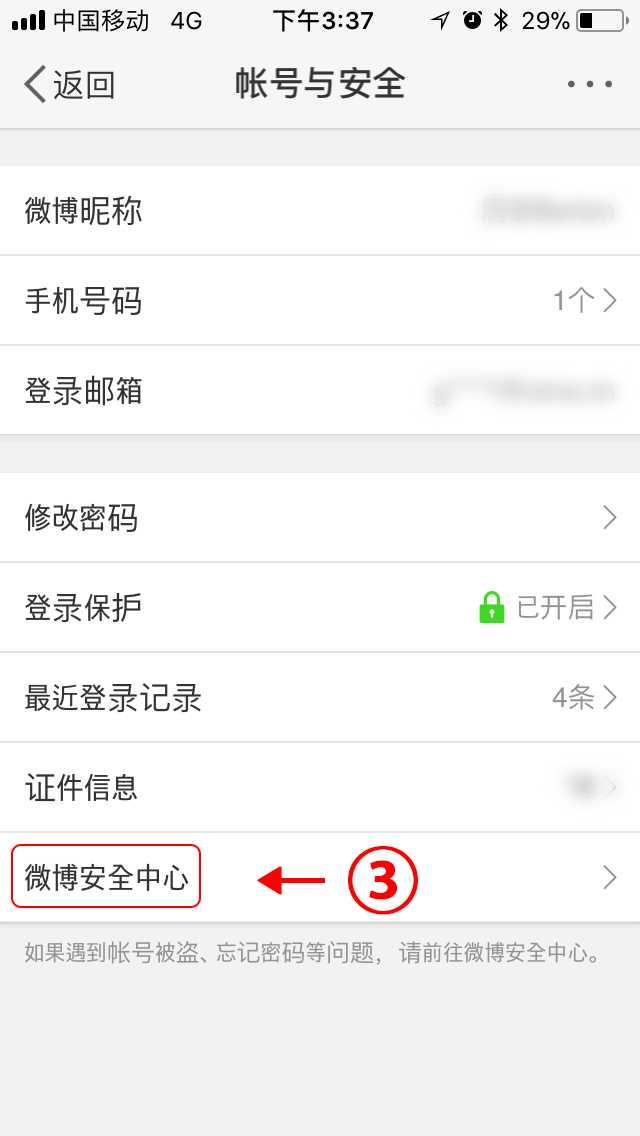Image resolution: width=640 pixels, height=1136 pixels.
Task: Open the three-dot overflow menu
Action: pyautogui.click(x=590, y=85)
